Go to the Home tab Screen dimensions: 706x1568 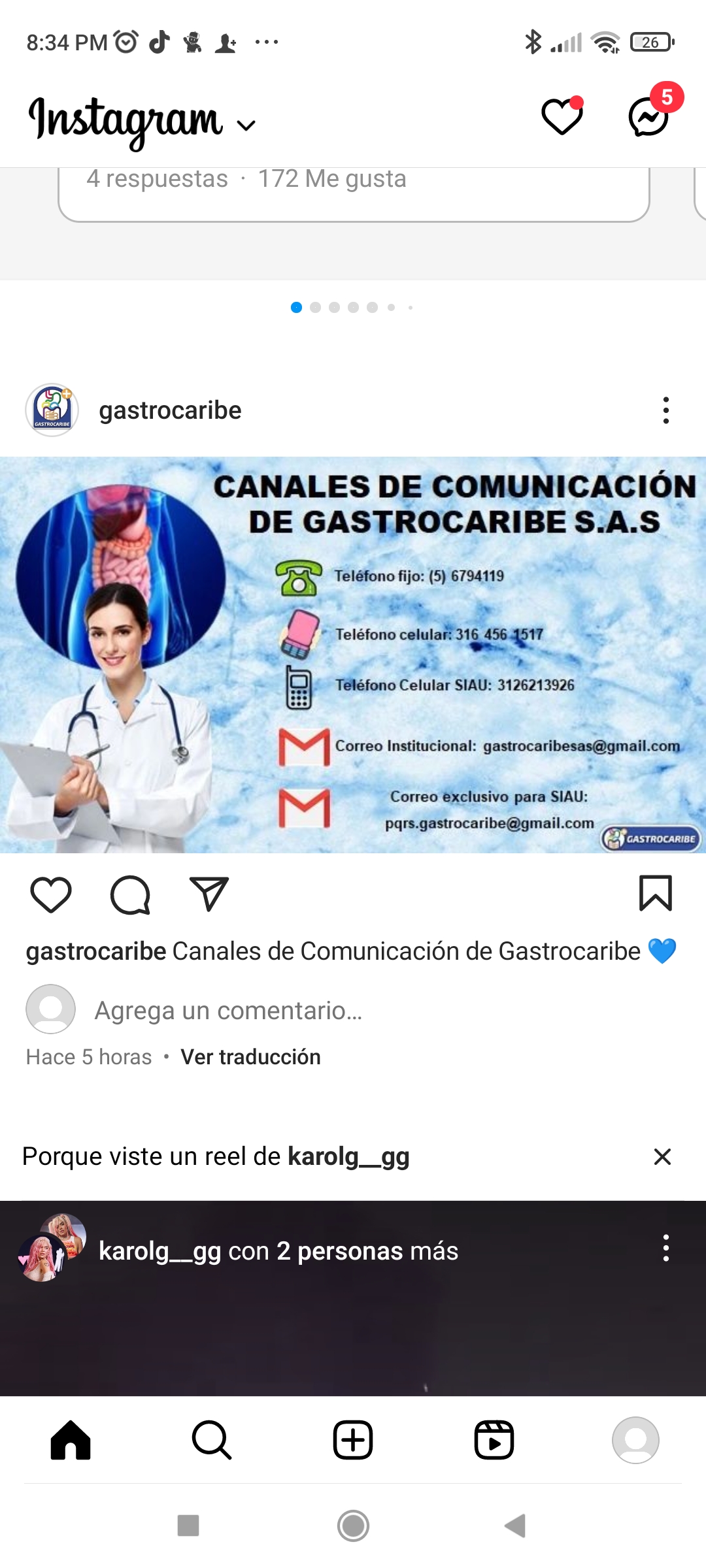(71, 1440)
